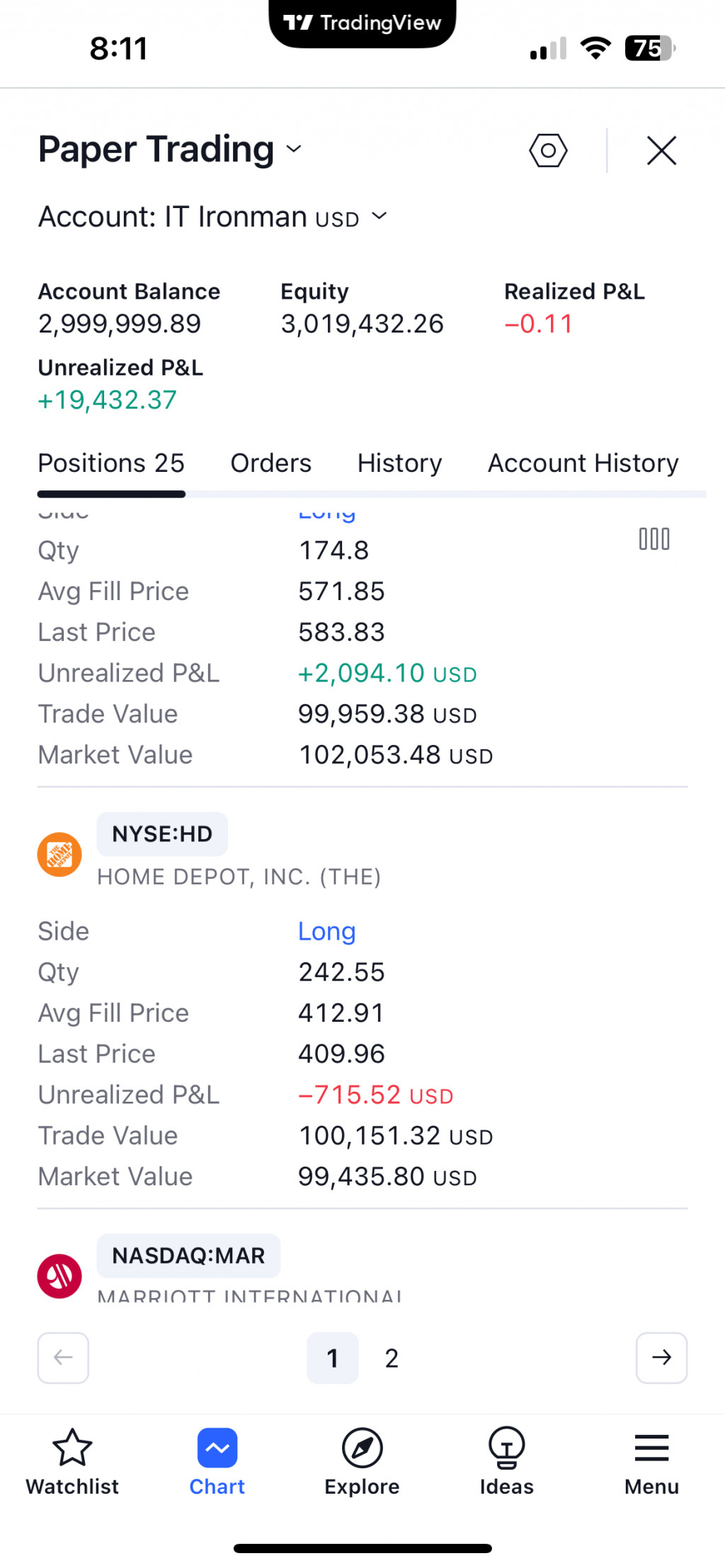Switch to the Chart tab

click(x=217, y=1460)
